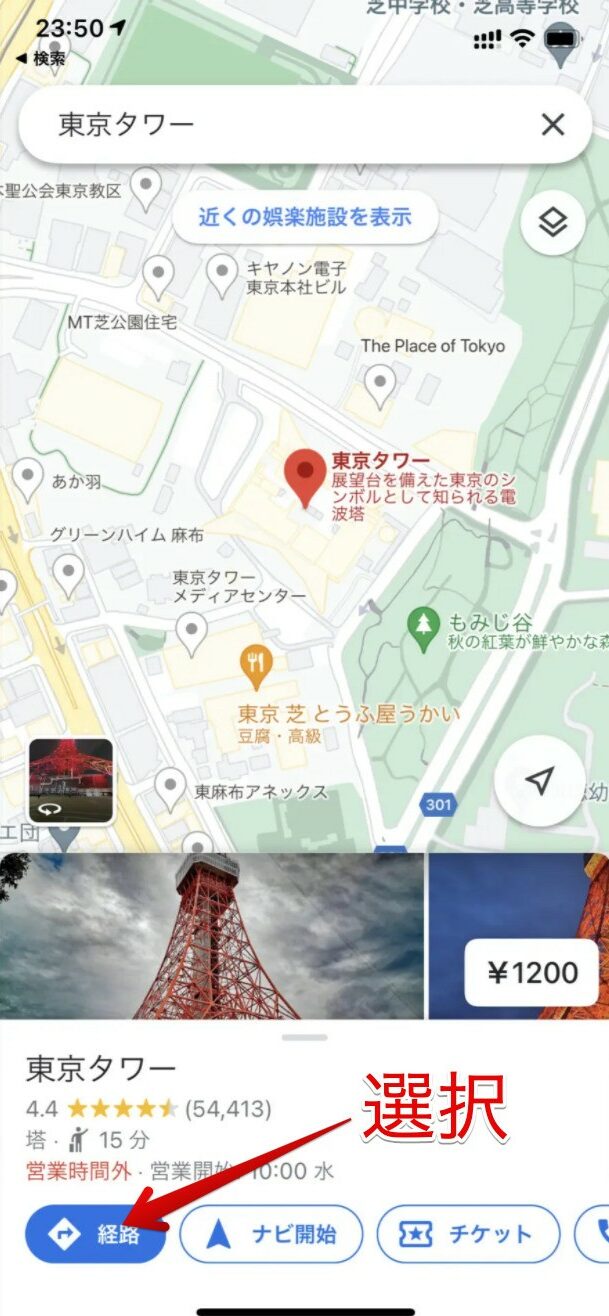The height and width of the screenshot is (1316, 609).
Task: Select the 東京 芝 とうふ屋うかい restaurant marker
Action: point(256,665)
